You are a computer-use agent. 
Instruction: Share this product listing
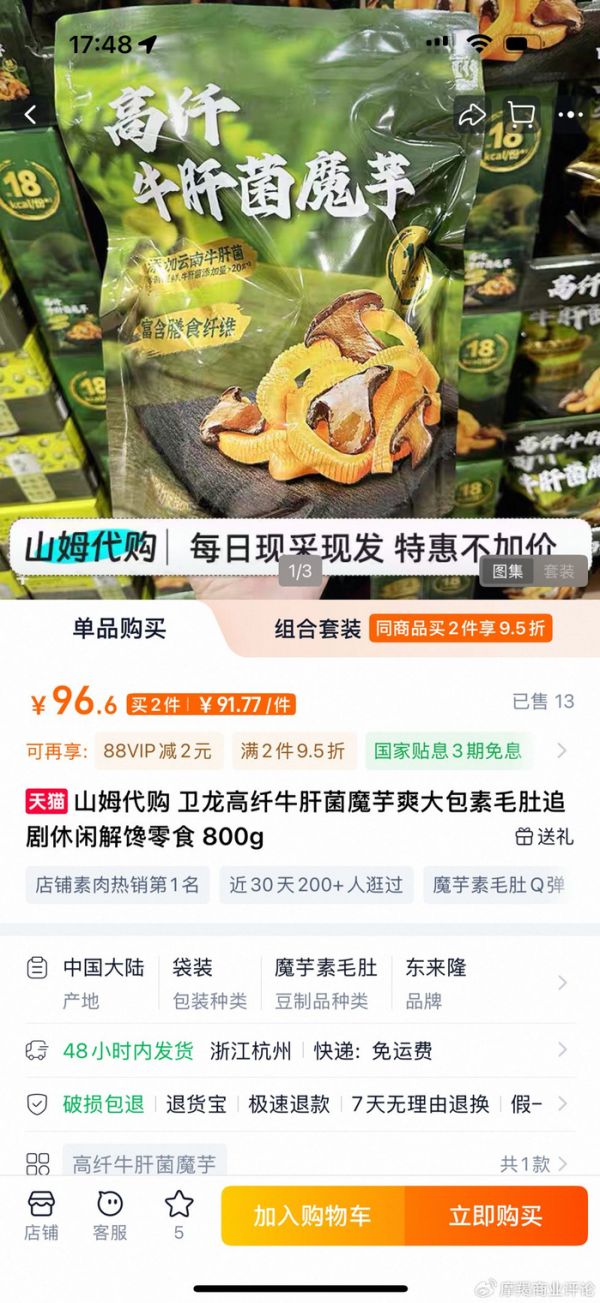pos(471,115)
